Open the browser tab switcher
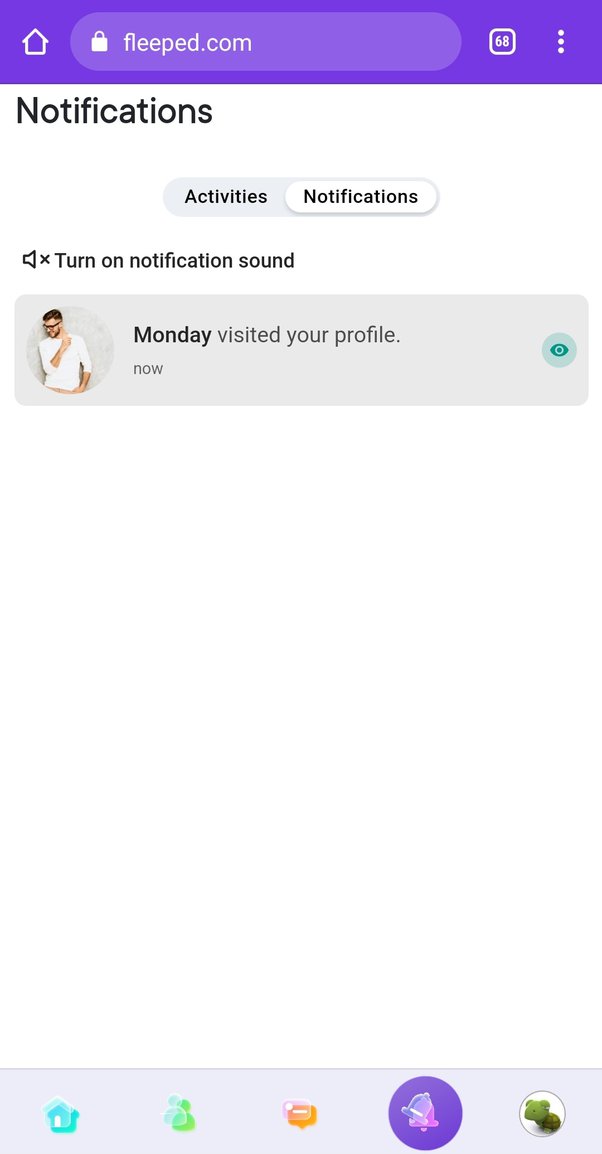The image size is (602, 1154). [502, 42]
